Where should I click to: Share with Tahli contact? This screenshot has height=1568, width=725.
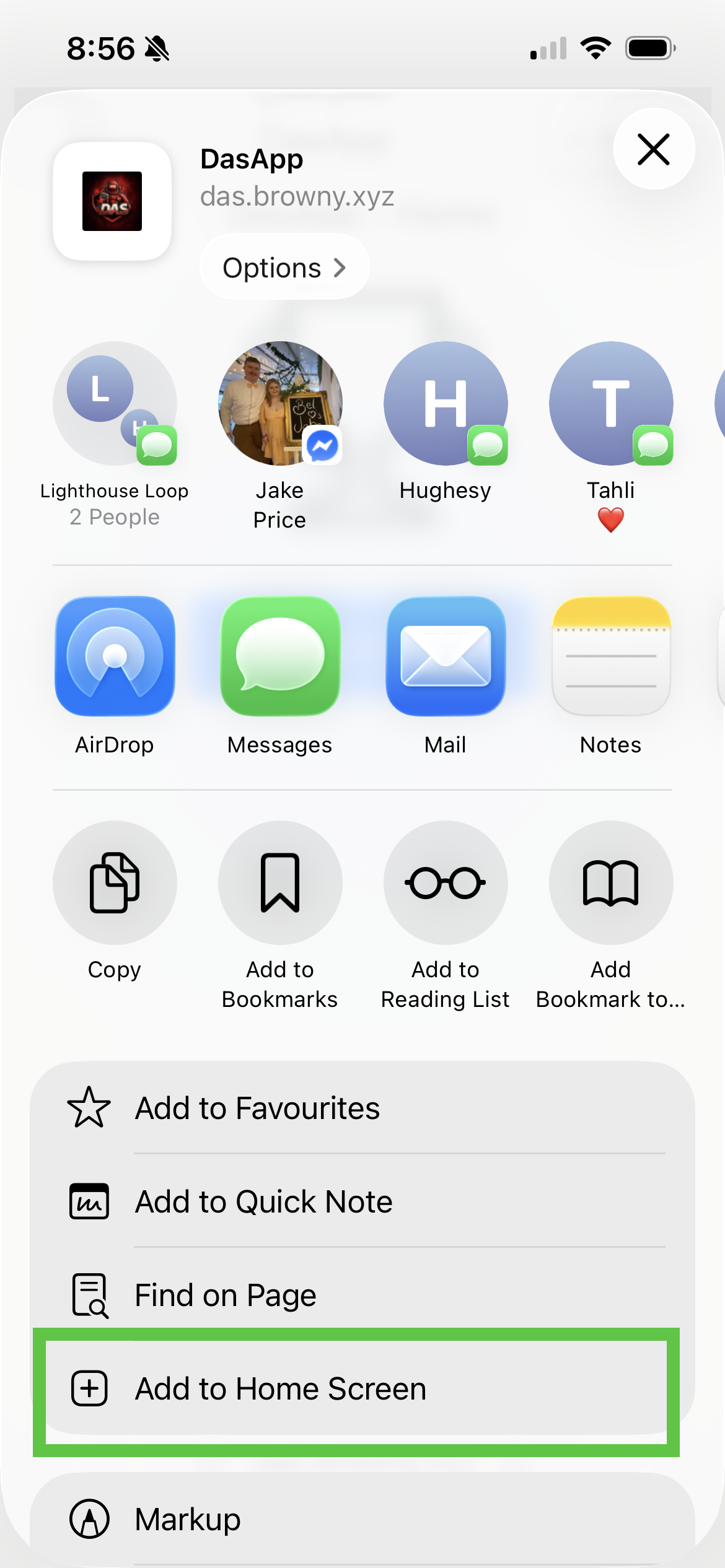610,404
